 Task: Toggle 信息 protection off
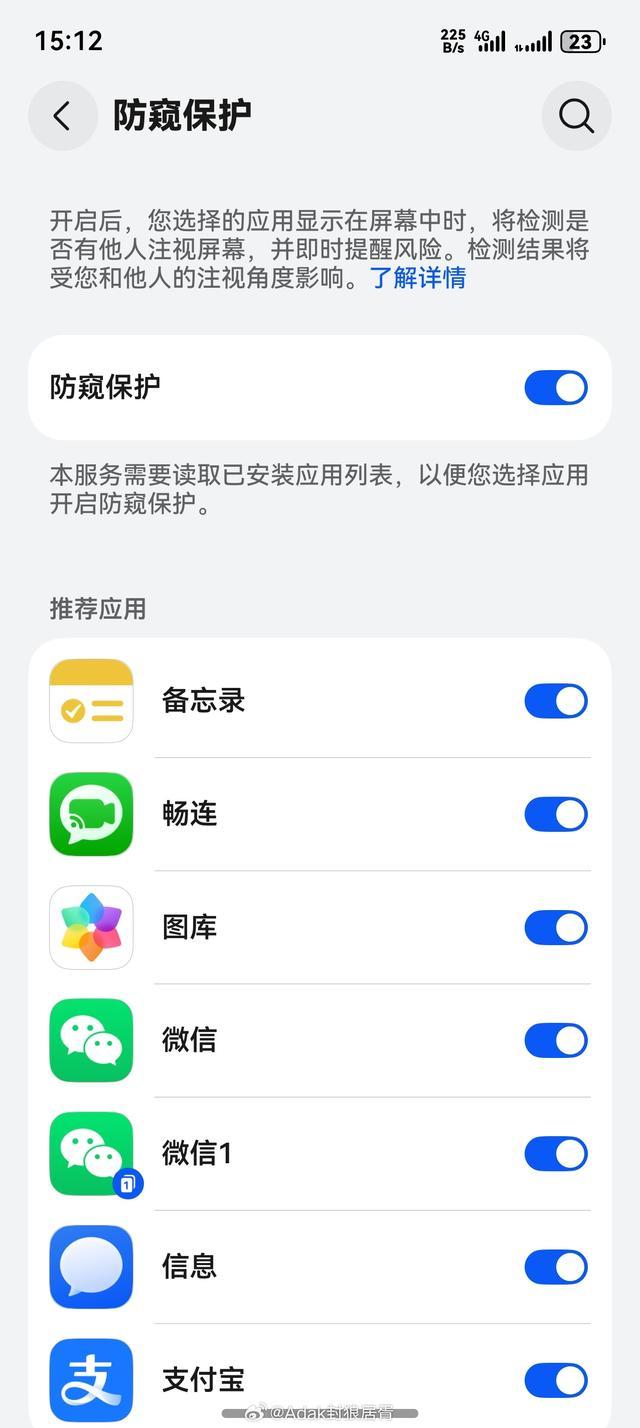555,1266
